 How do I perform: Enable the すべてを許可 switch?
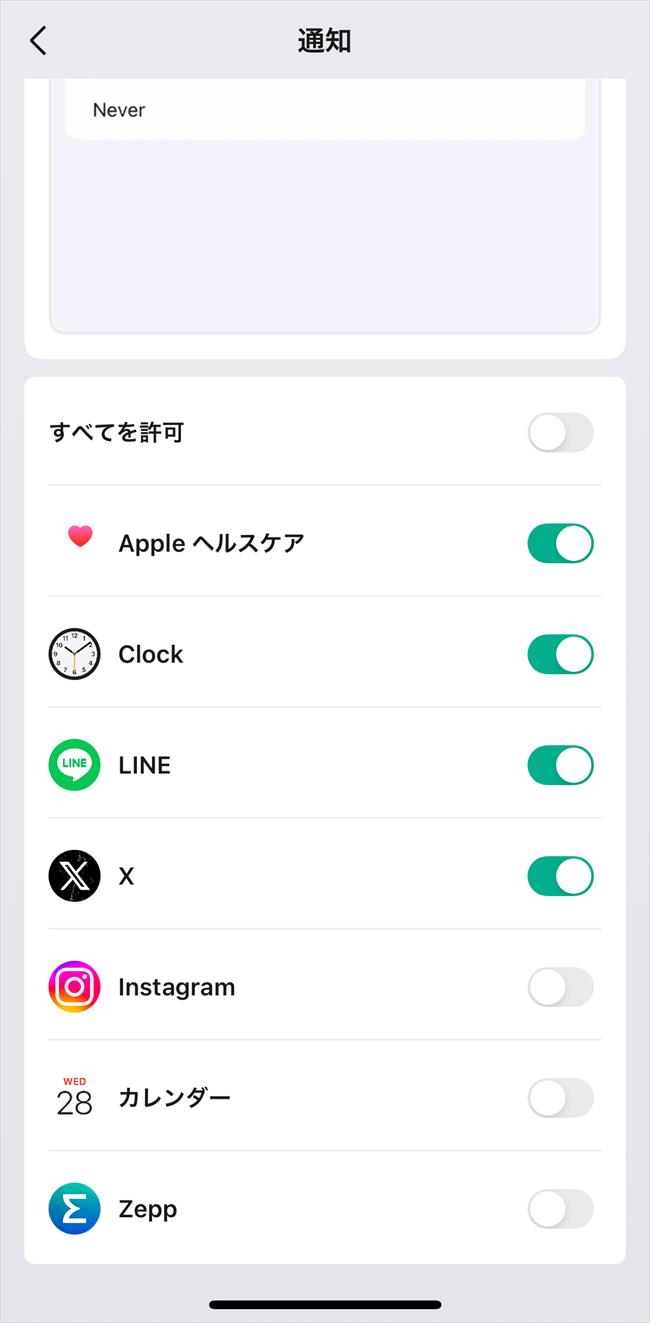[x=560, y=433]
